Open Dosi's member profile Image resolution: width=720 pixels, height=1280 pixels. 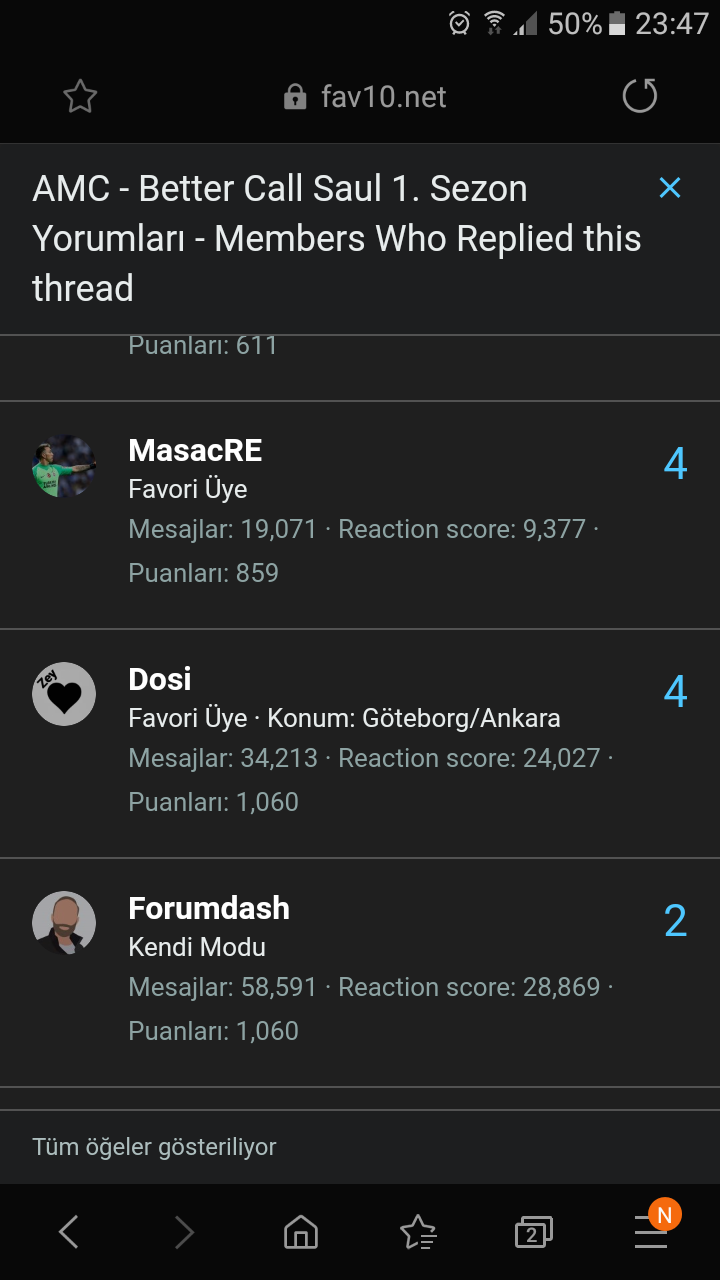[x=160, y=680]
